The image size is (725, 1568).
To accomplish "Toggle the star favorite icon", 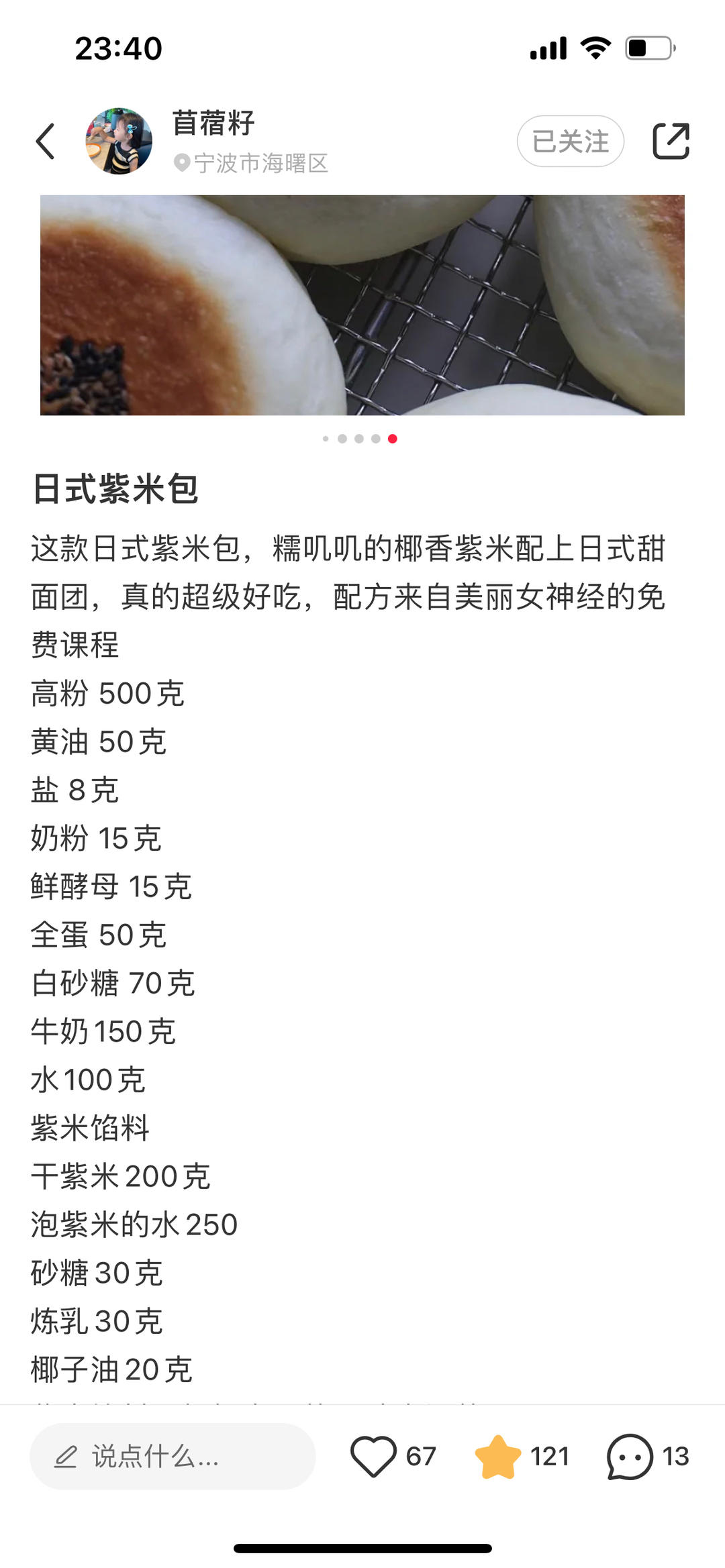I will coord(497,1457).
